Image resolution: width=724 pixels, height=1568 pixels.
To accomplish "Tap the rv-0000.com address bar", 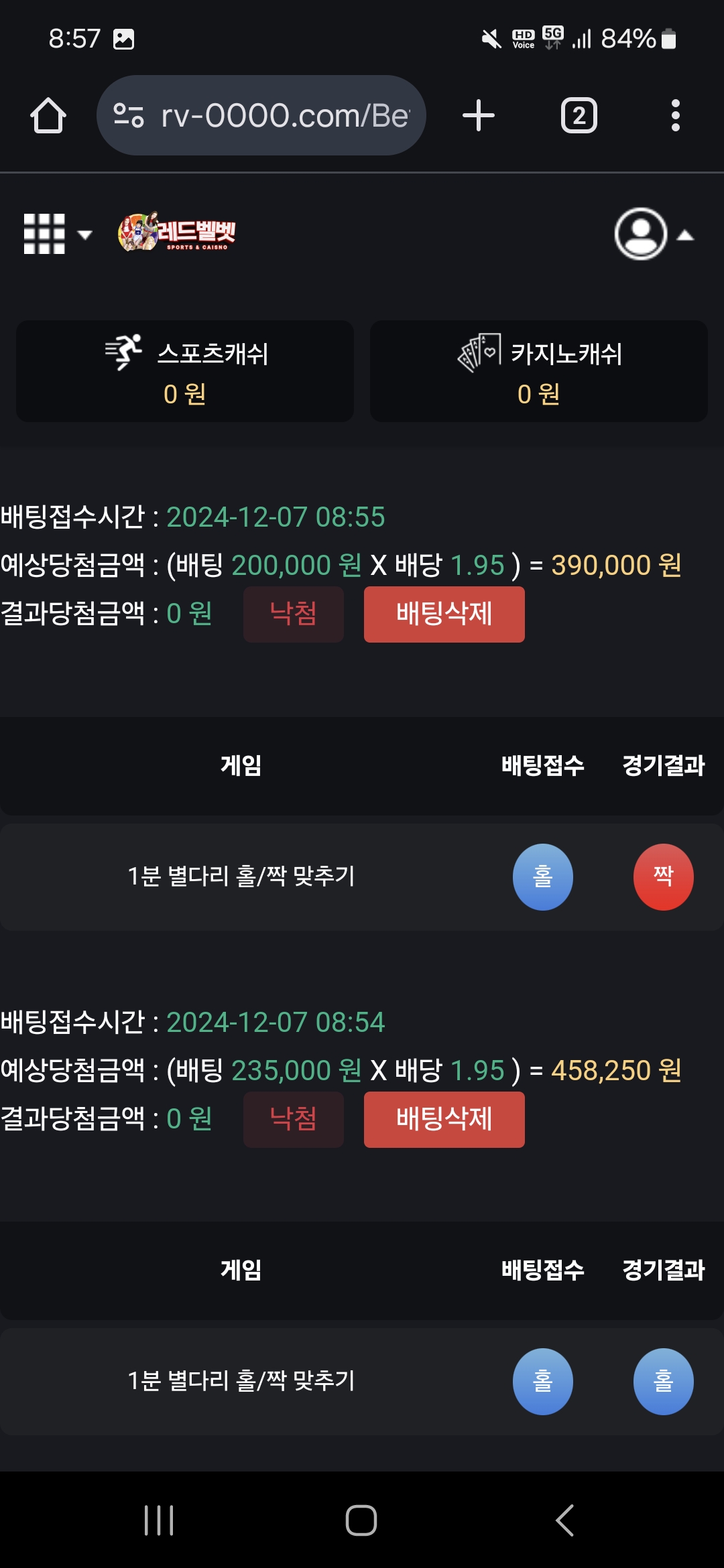I will click(x=261, y=116).
